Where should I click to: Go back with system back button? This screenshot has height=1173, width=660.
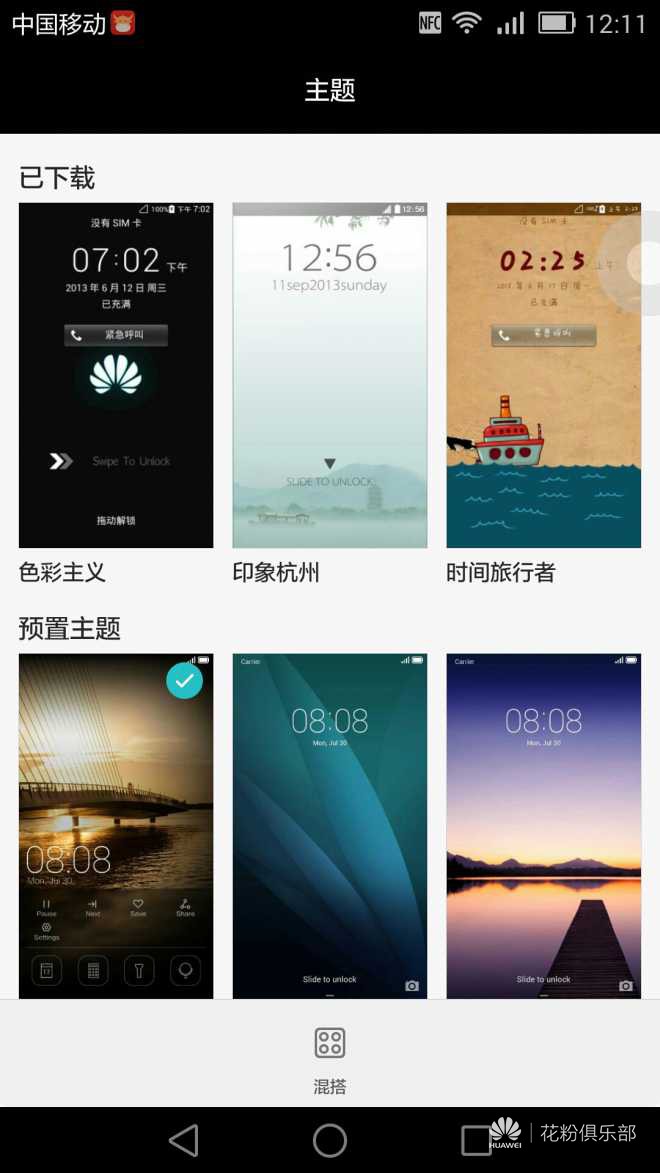pyautogui.click(x=184, y=1140)
